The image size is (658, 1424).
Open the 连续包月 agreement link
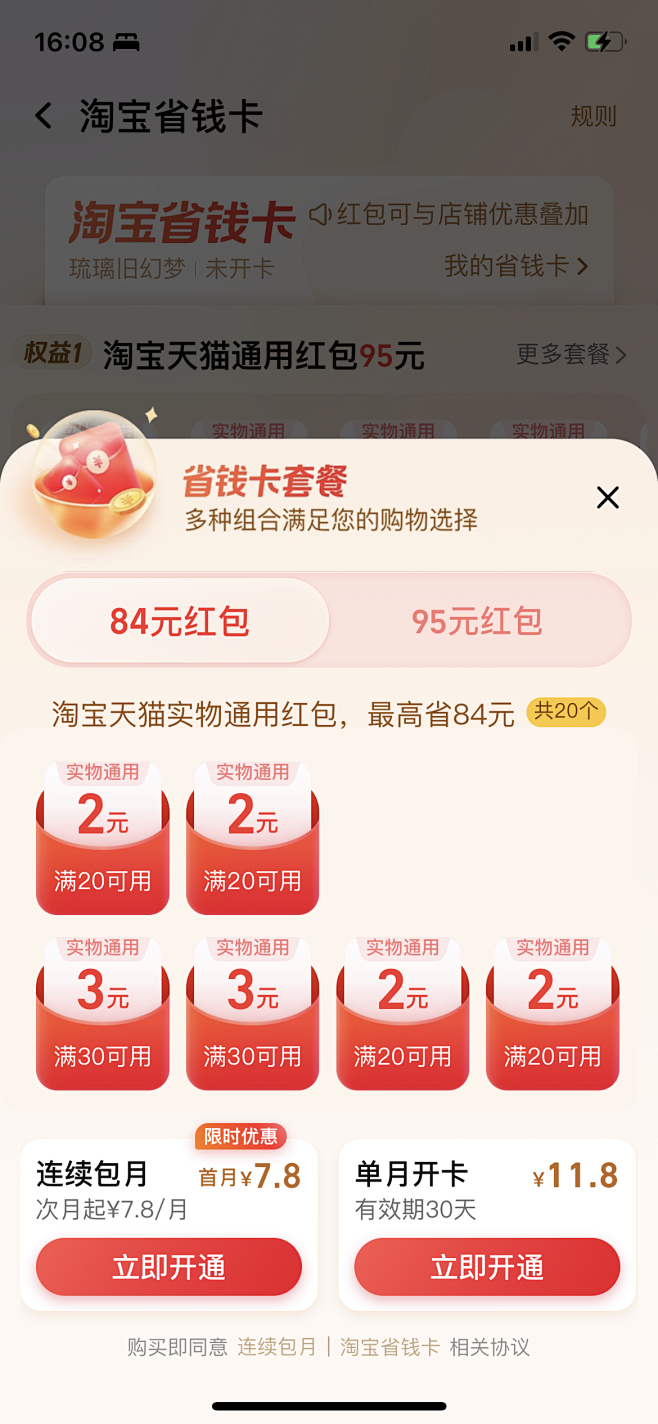point(277,1347)
